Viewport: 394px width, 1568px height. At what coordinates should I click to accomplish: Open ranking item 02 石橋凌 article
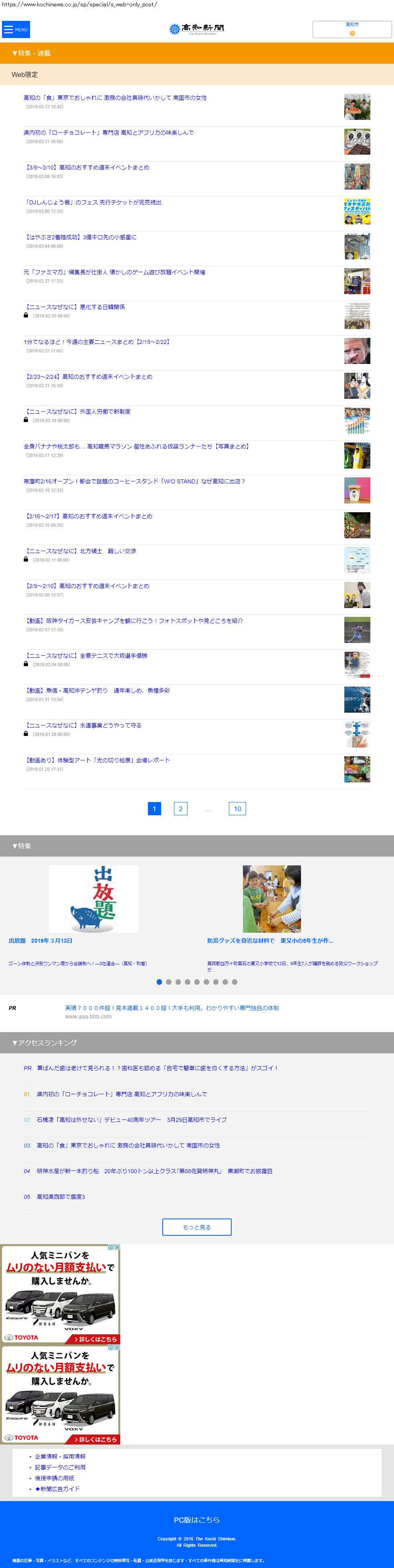pyautogui.click(x=131, y=1119)
